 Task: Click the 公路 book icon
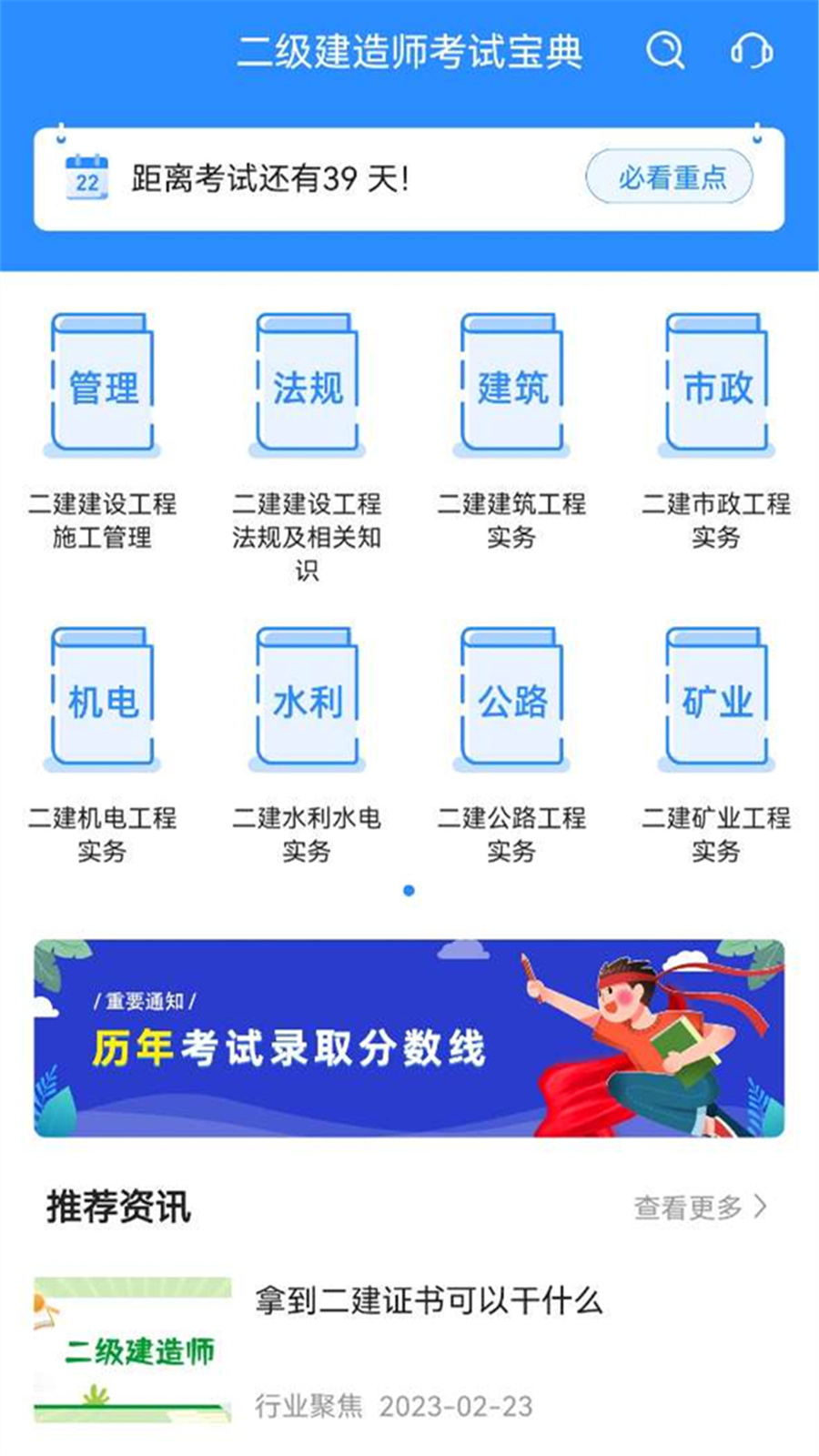(511, 701)
